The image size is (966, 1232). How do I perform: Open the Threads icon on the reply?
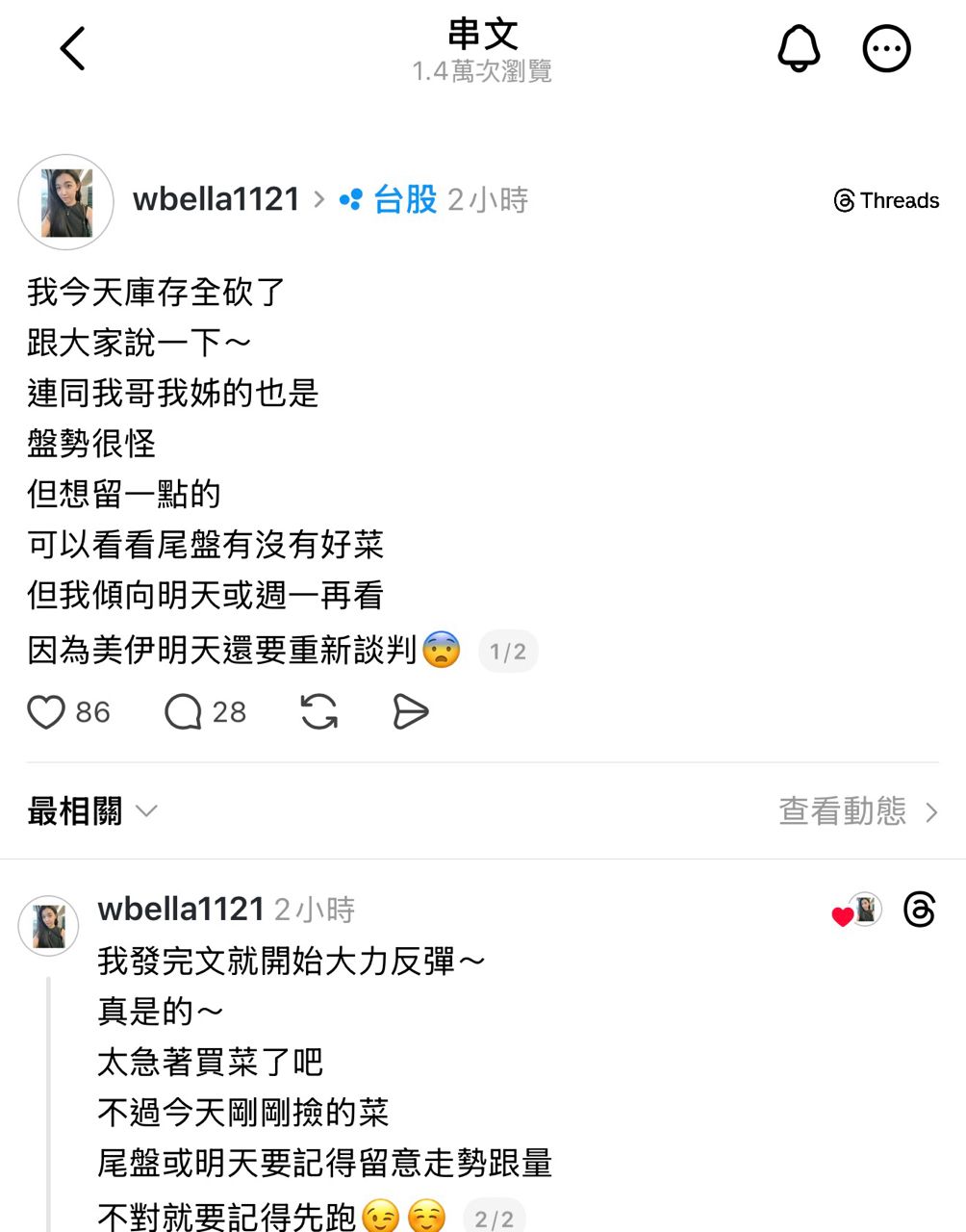pos(919,910)
